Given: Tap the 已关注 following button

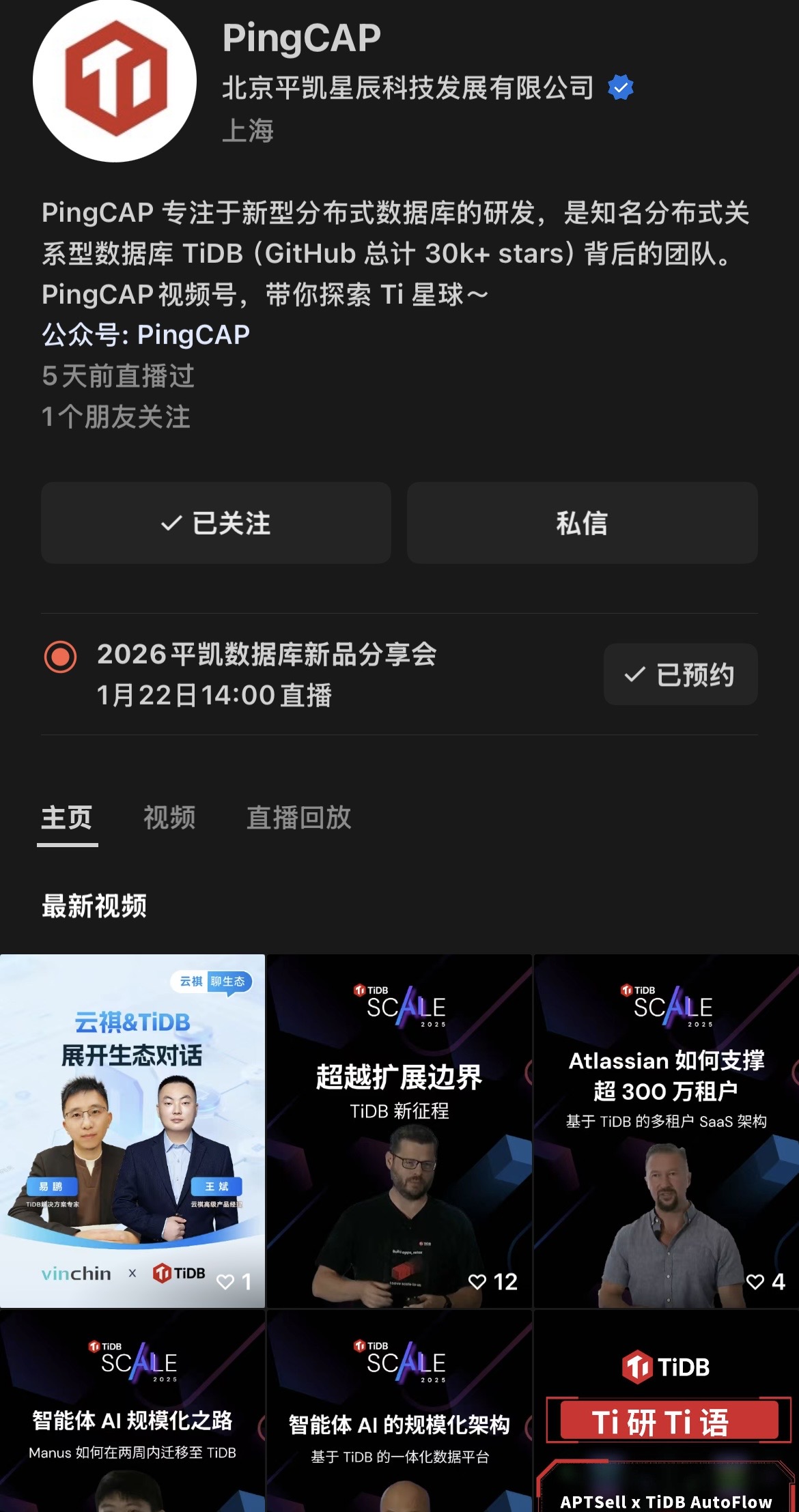Looking at the screenshot, I should click(x=216, y=523).
